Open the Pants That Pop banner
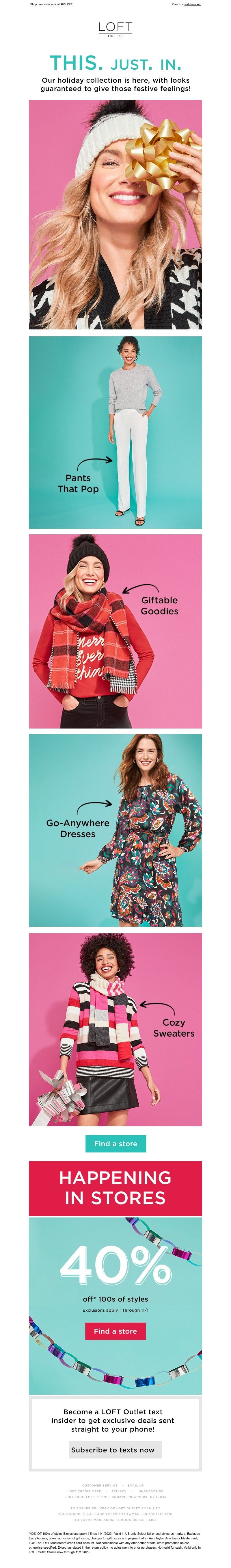This screenshot has height=1568, width=231. pos(115,432)
